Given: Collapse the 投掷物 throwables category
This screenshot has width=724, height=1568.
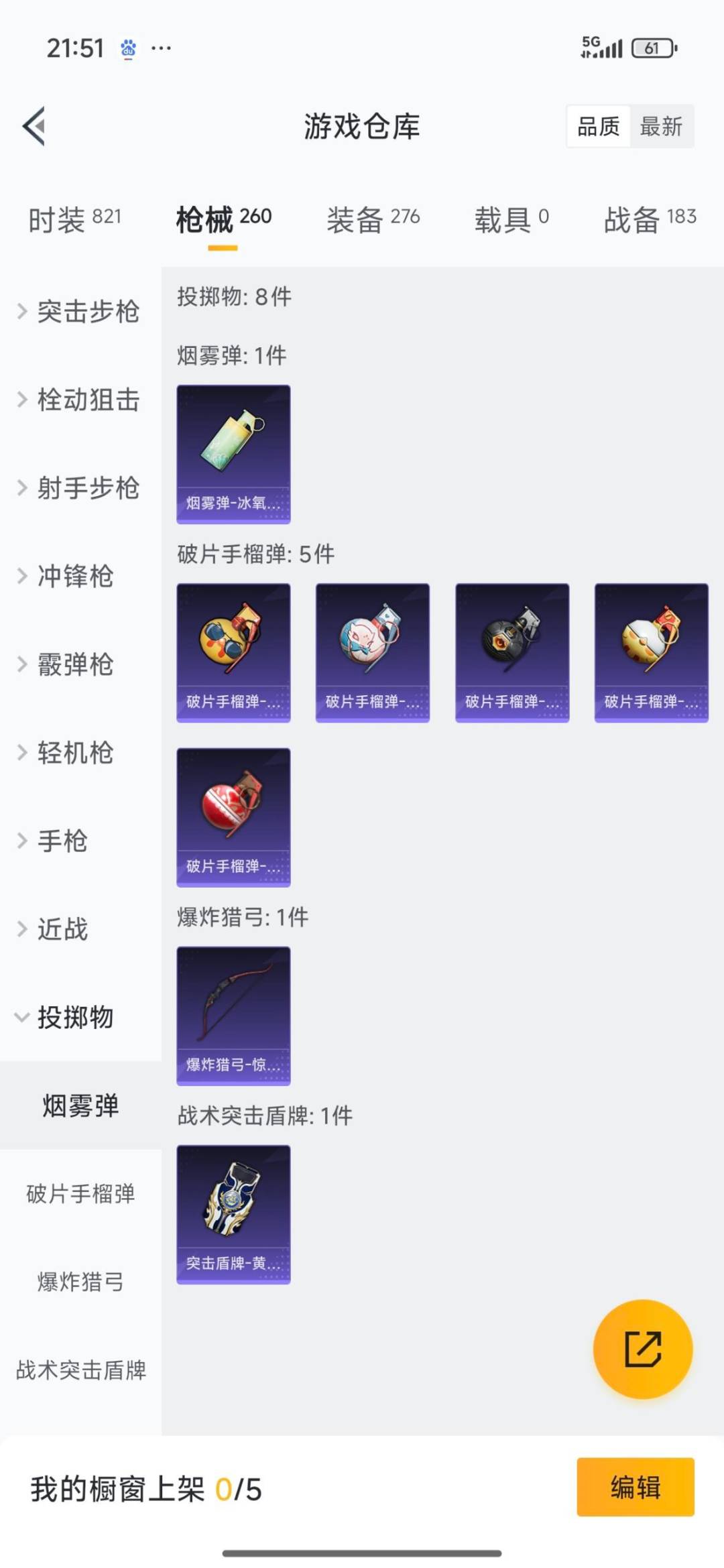Looking at the screenshot, I should pos(79,1018).
